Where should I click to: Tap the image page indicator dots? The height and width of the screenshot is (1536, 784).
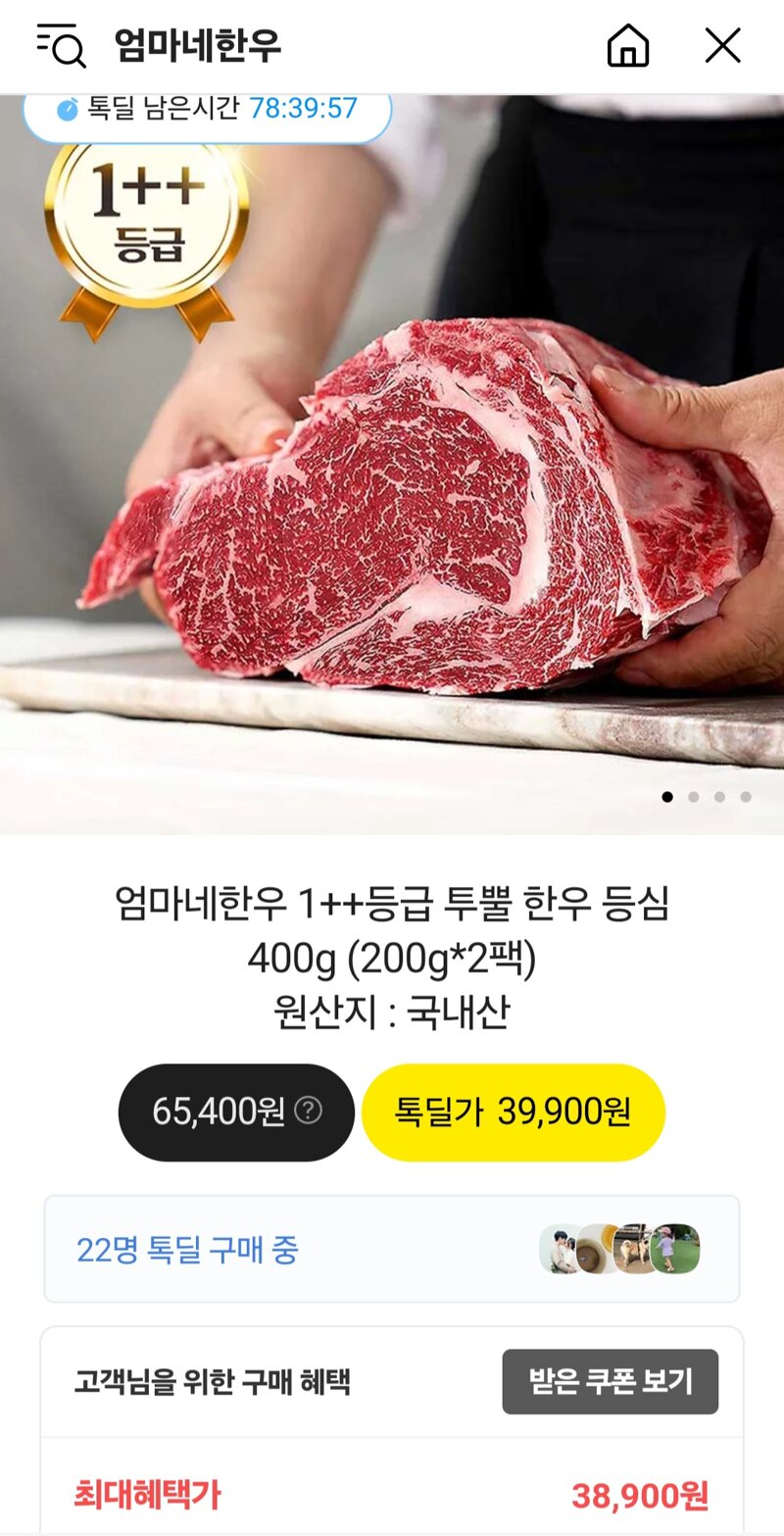(x=706, y=797)
